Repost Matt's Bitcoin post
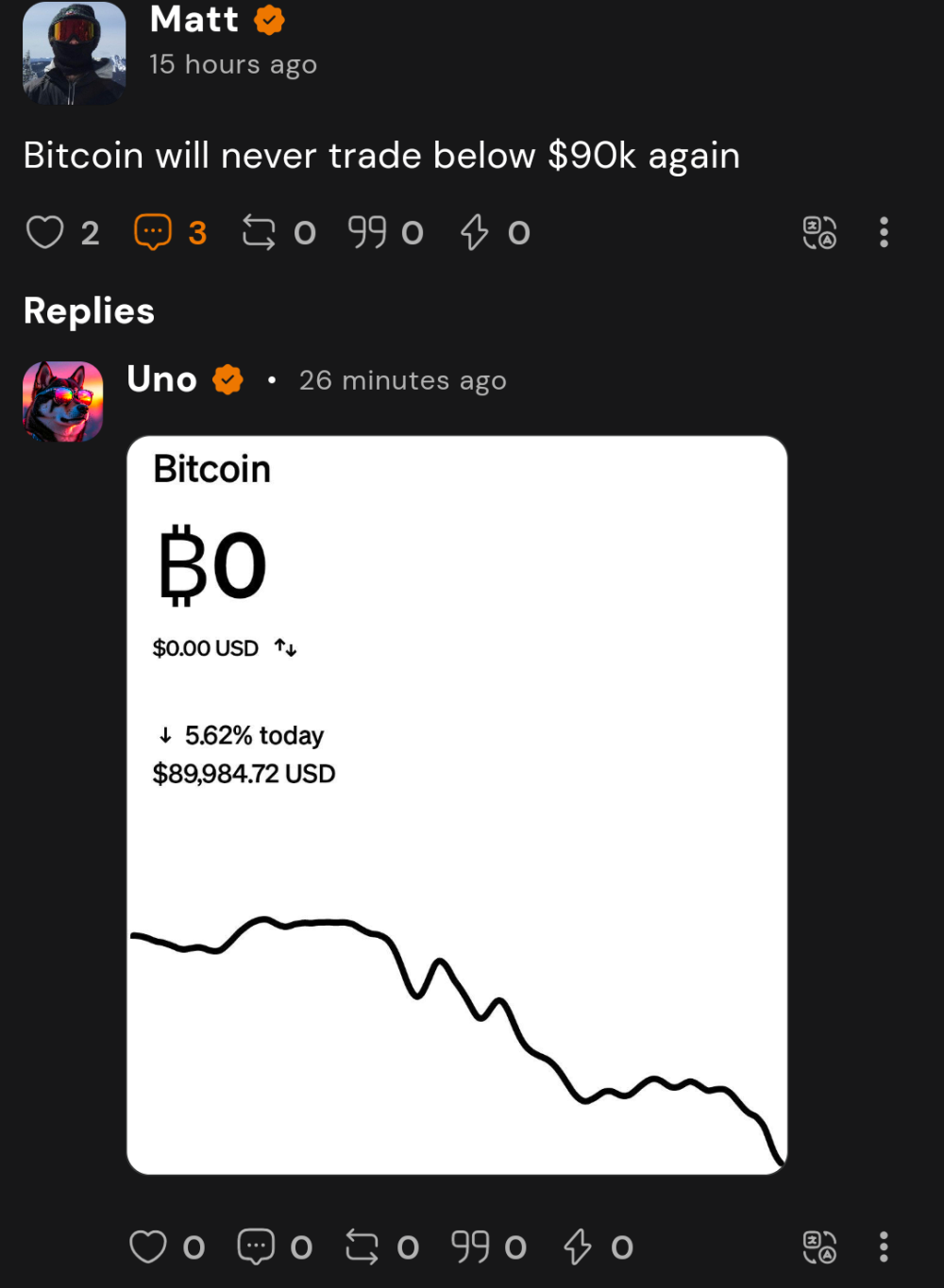 259,232
